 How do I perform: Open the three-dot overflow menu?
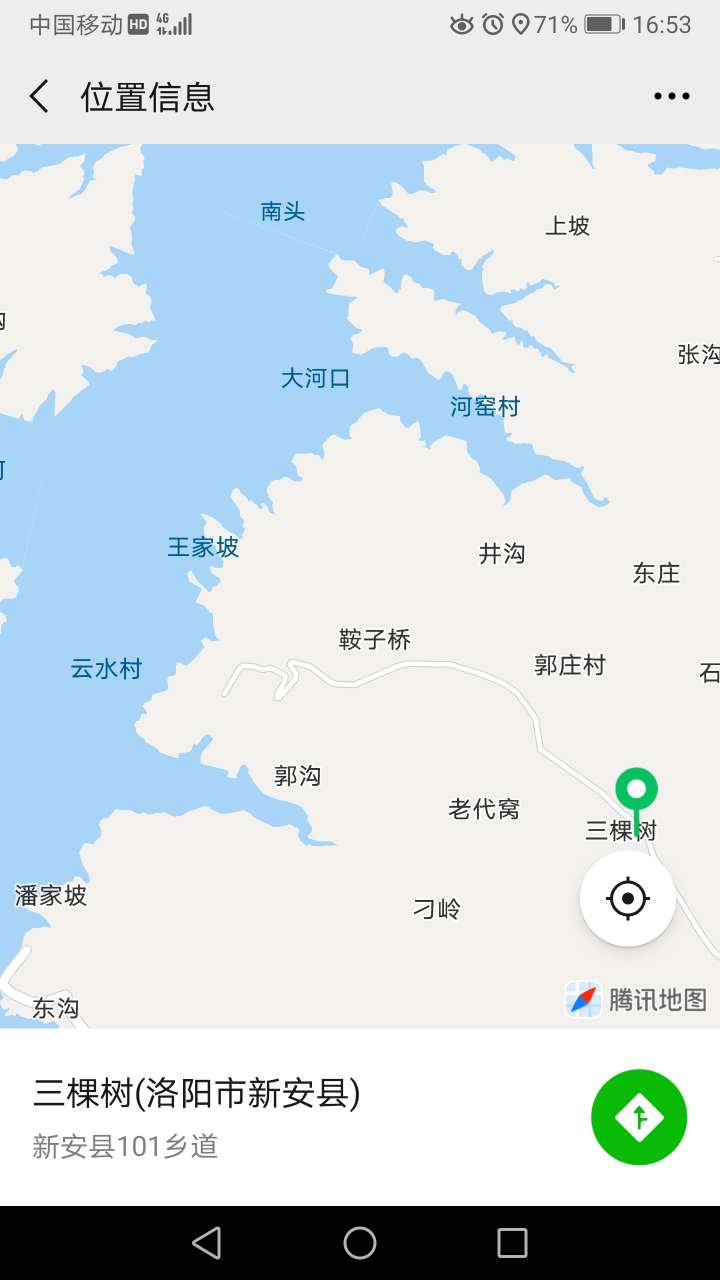point(671,97)
